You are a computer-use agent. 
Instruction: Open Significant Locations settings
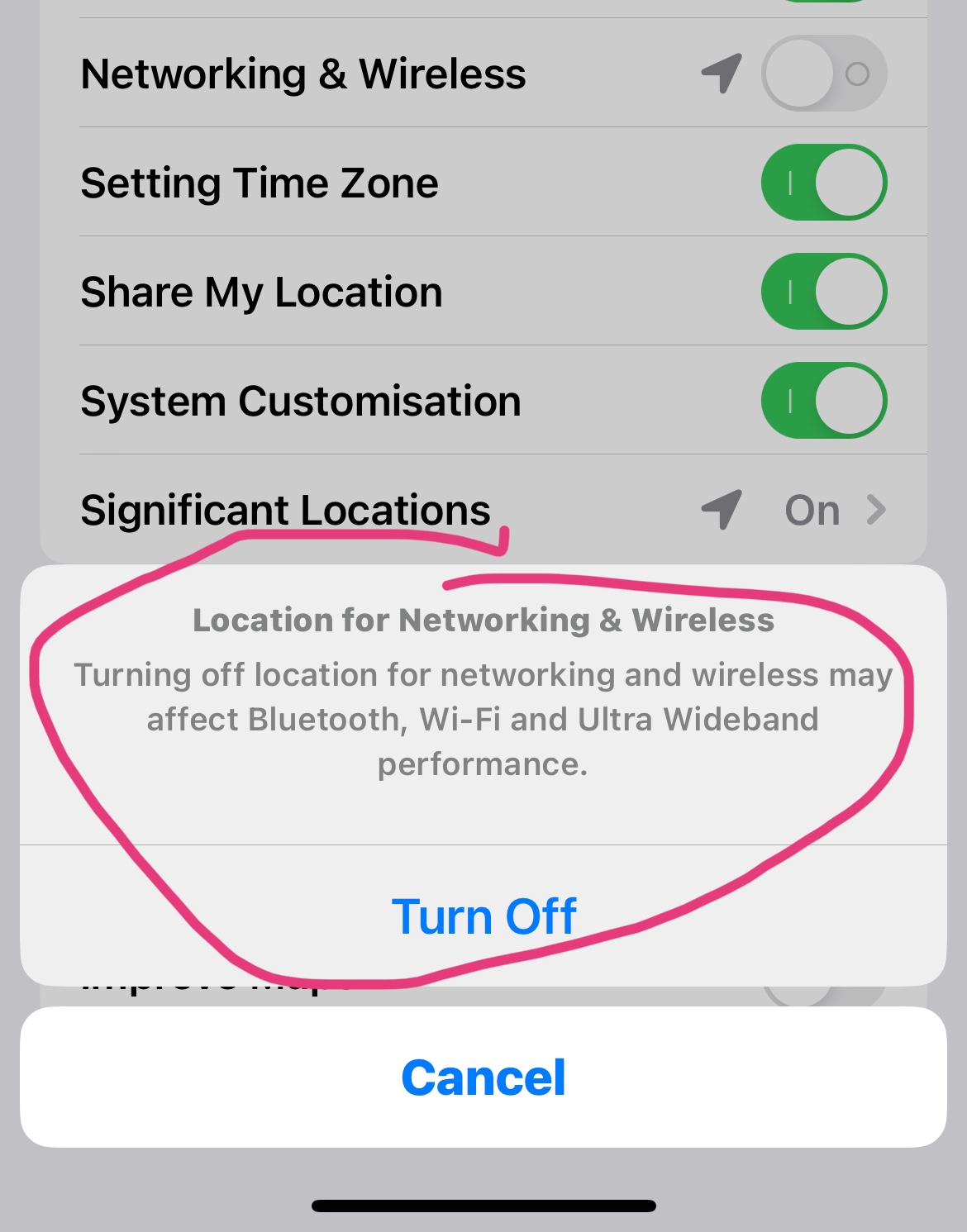coord(483,510)
